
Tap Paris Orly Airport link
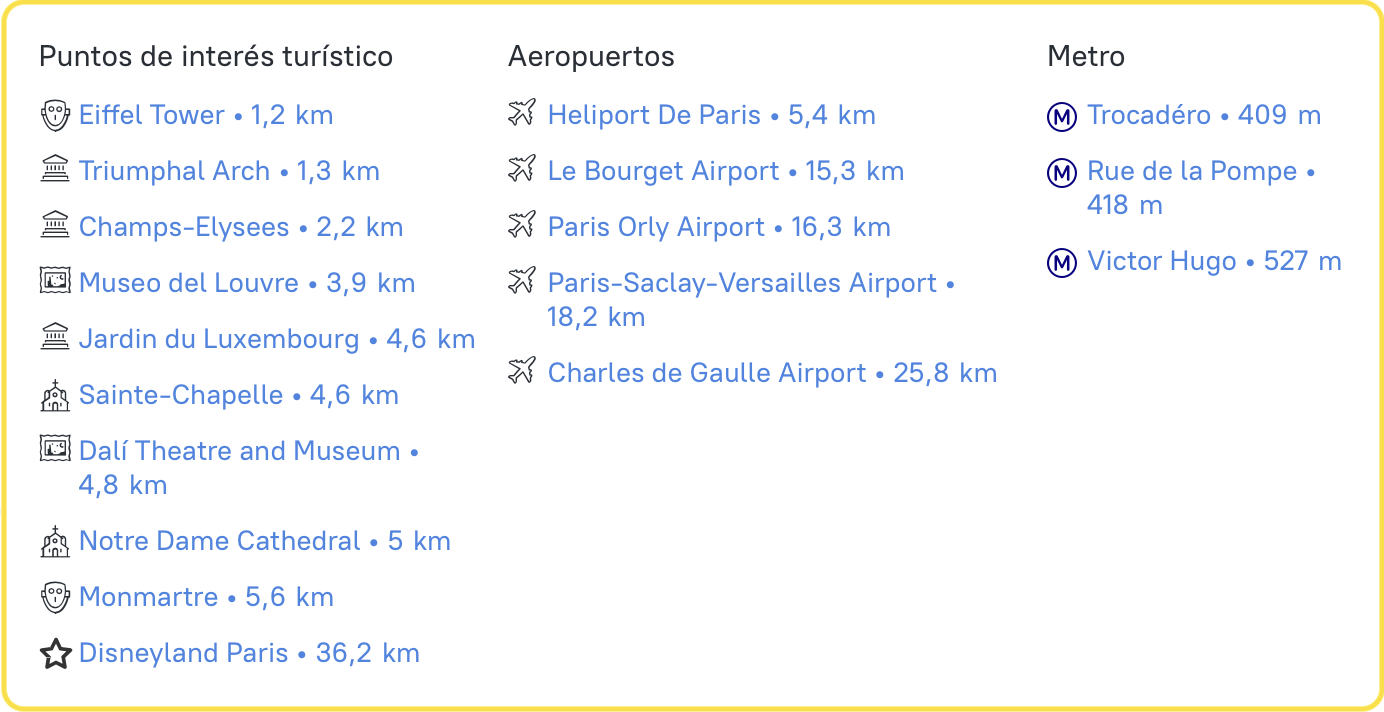tap(656, 227)
